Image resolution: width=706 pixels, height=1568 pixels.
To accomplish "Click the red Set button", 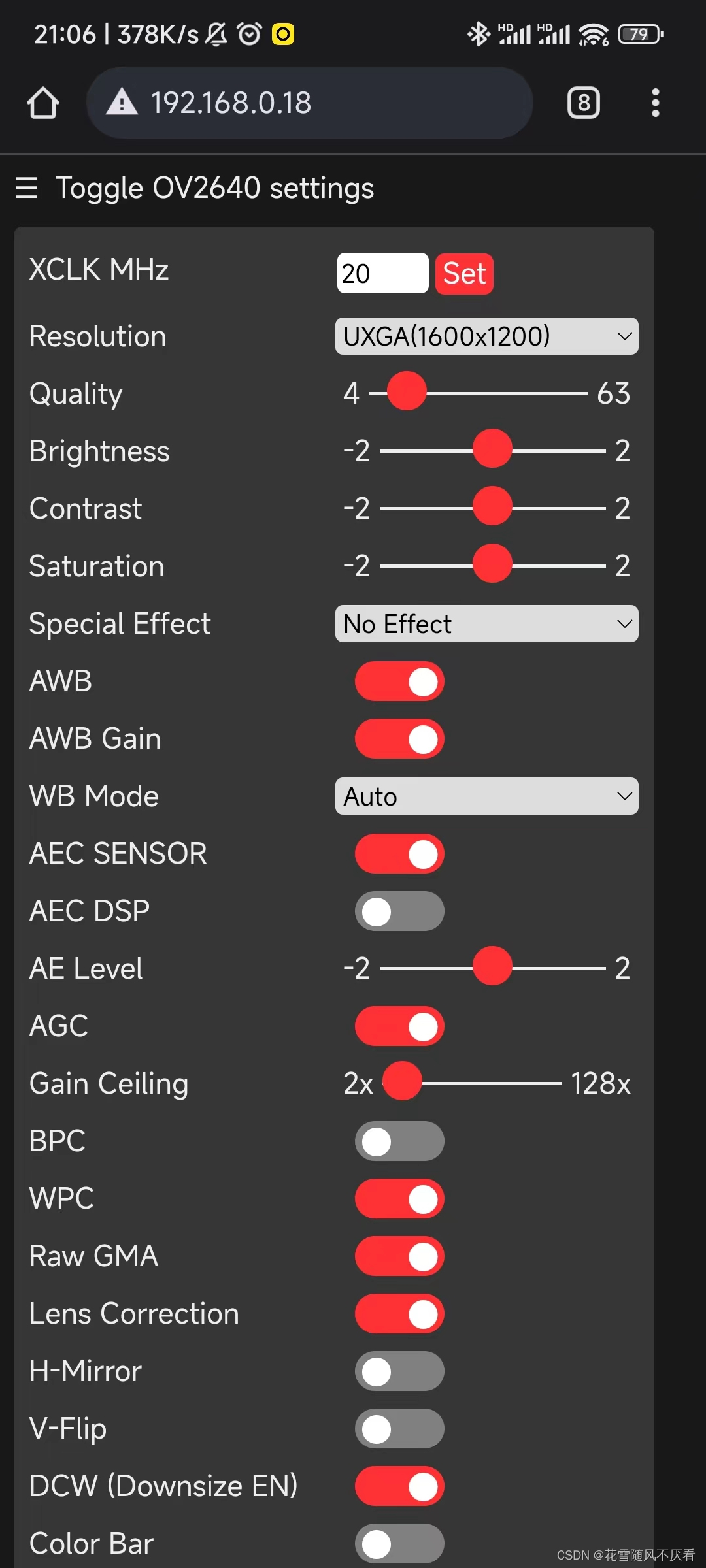I will (x=464, y=273).
